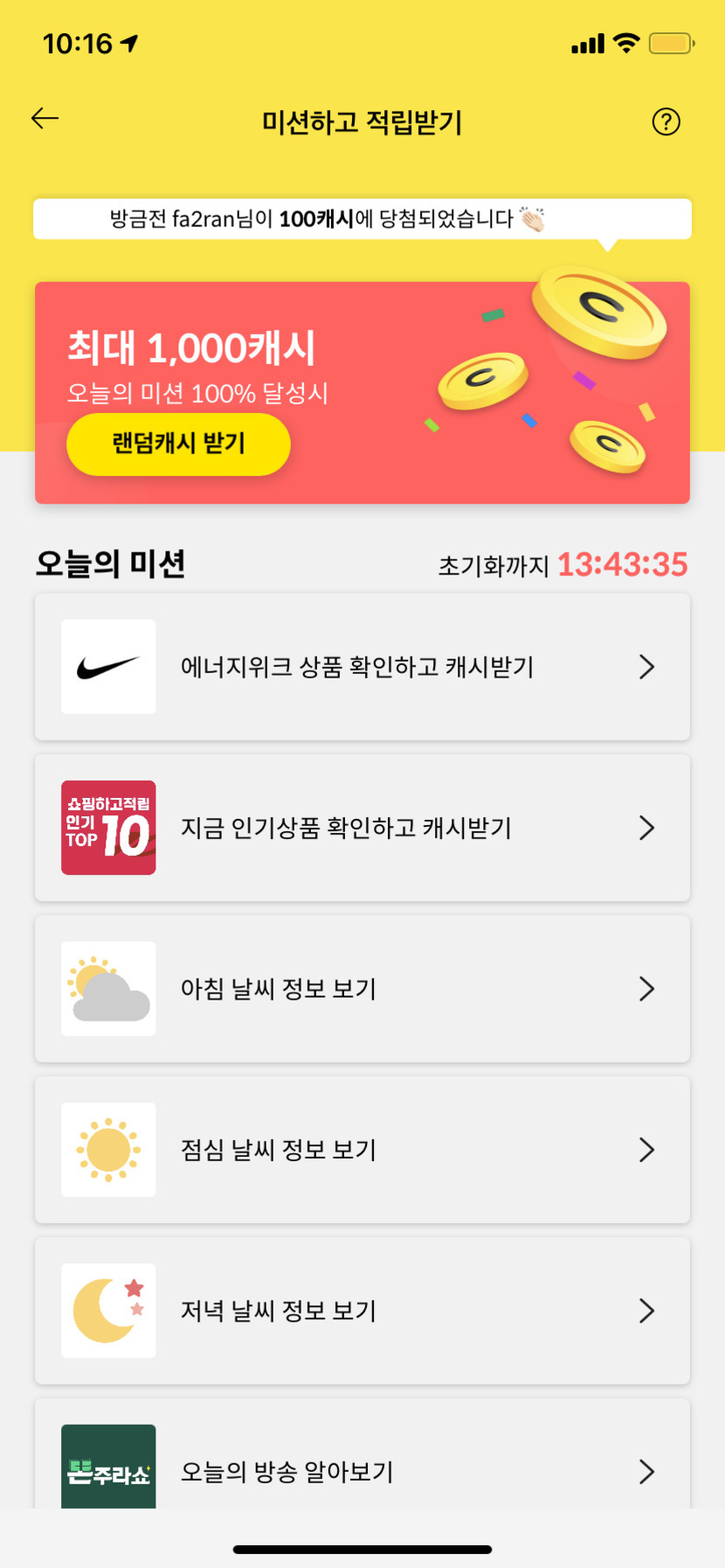Go back using the top-left arrow
The height and width of the screenshot is (1568, 725).
pyautogui.click(x=45, y=119)
